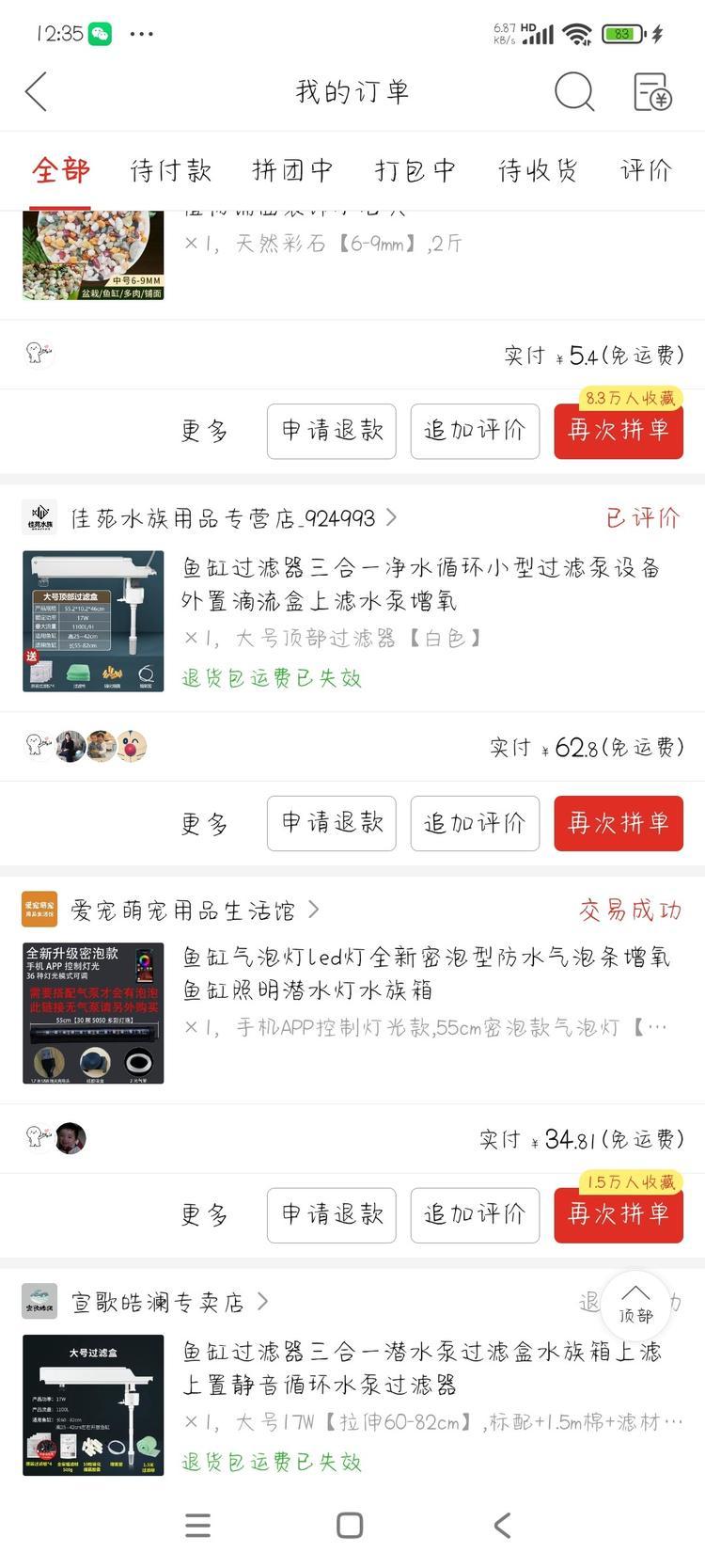The image size is (705, 1568).
Task: Switch to 拼团中 tab
Action: click(292, 170)
